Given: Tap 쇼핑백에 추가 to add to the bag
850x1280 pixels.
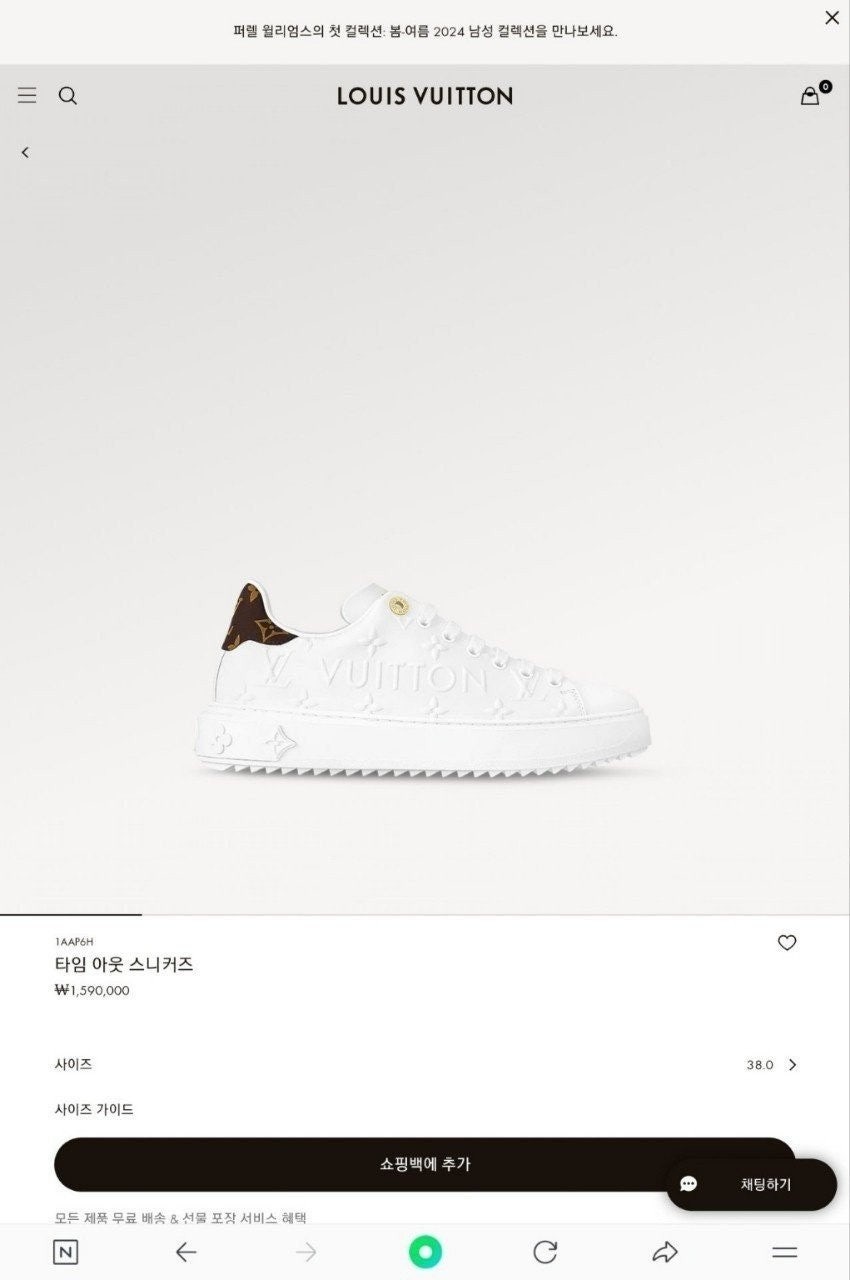Looking at the screenshot, I should pyautogui.click(x=425, y=1164).
